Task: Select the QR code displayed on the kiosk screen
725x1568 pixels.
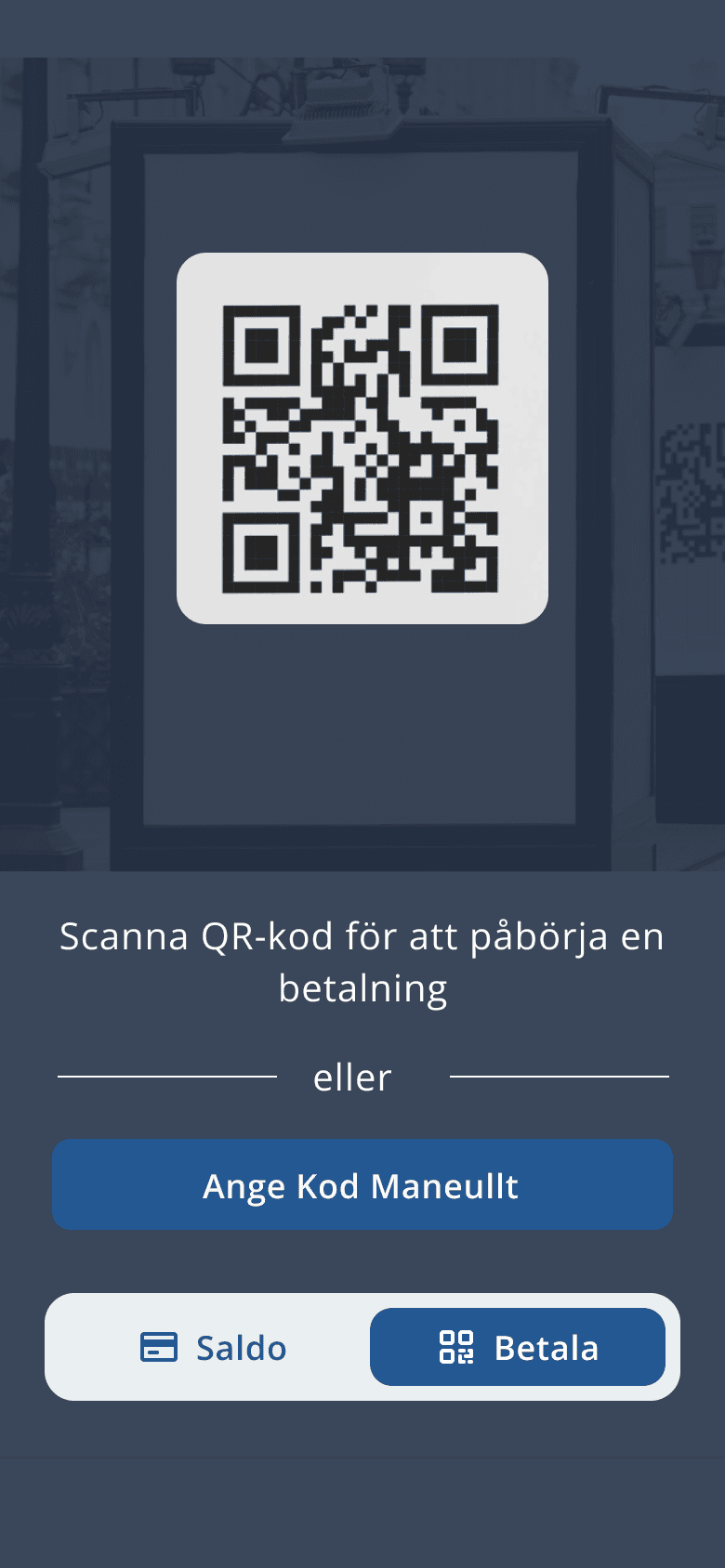Action: [x=362, y=437]
